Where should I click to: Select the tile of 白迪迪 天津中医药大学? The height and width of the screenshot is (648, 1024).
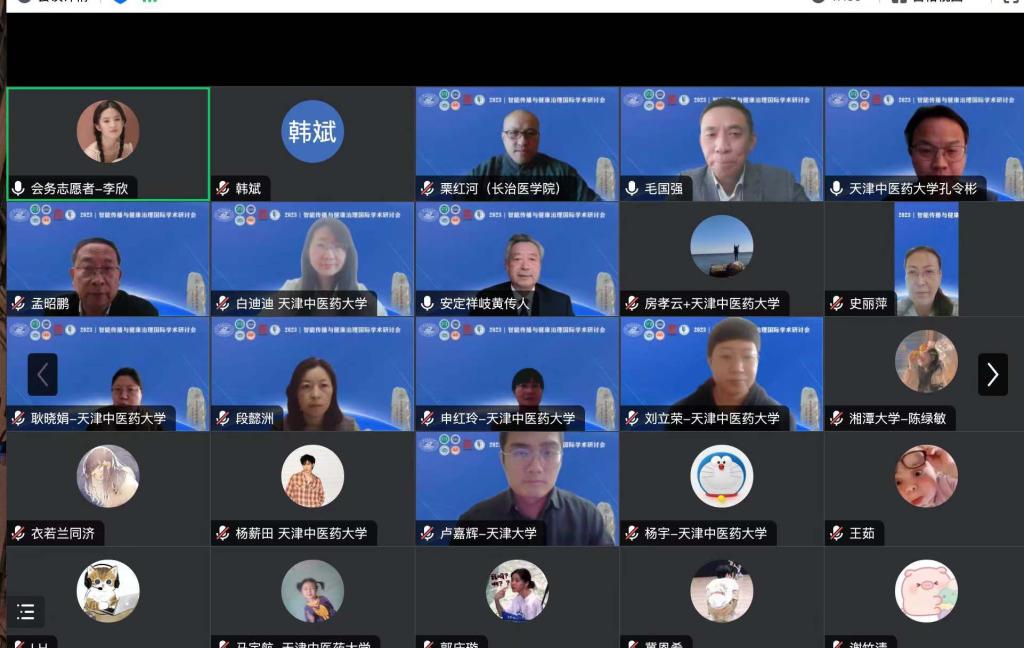coord(312,259)
